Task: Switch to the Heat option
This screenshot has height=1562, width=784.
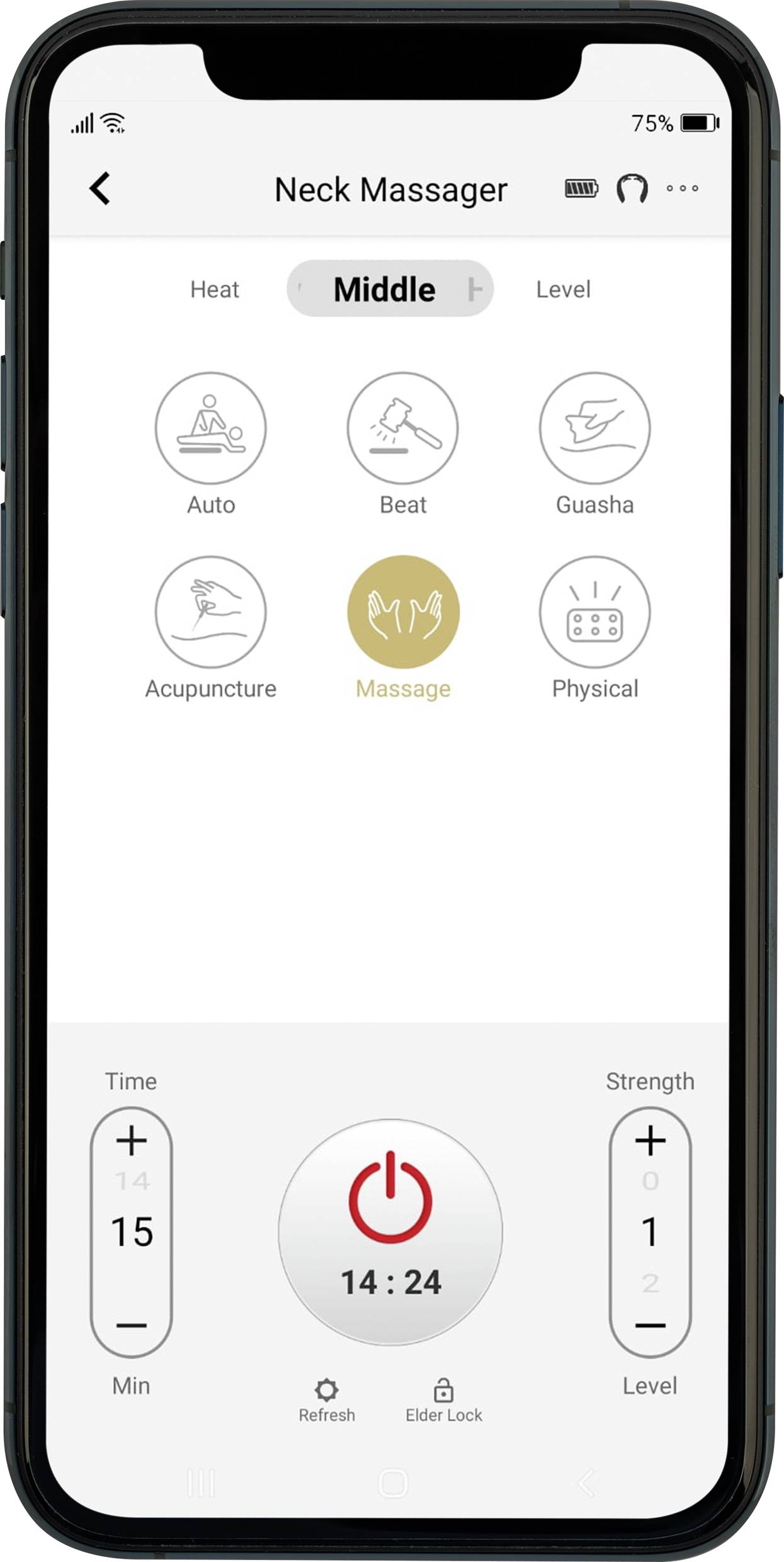Action: pos(215,290)
